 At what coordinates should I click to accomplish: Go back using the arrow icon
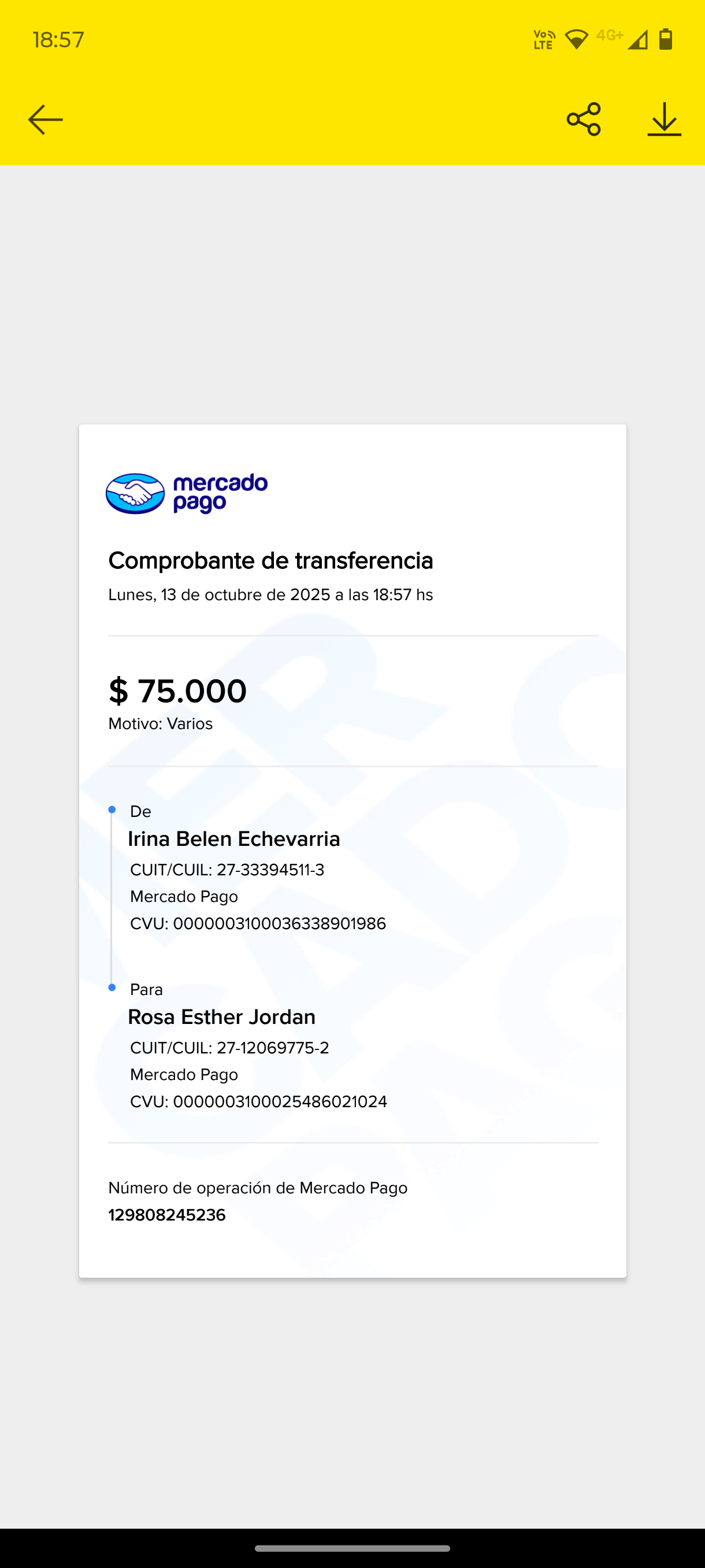click(x=46, y=119)
